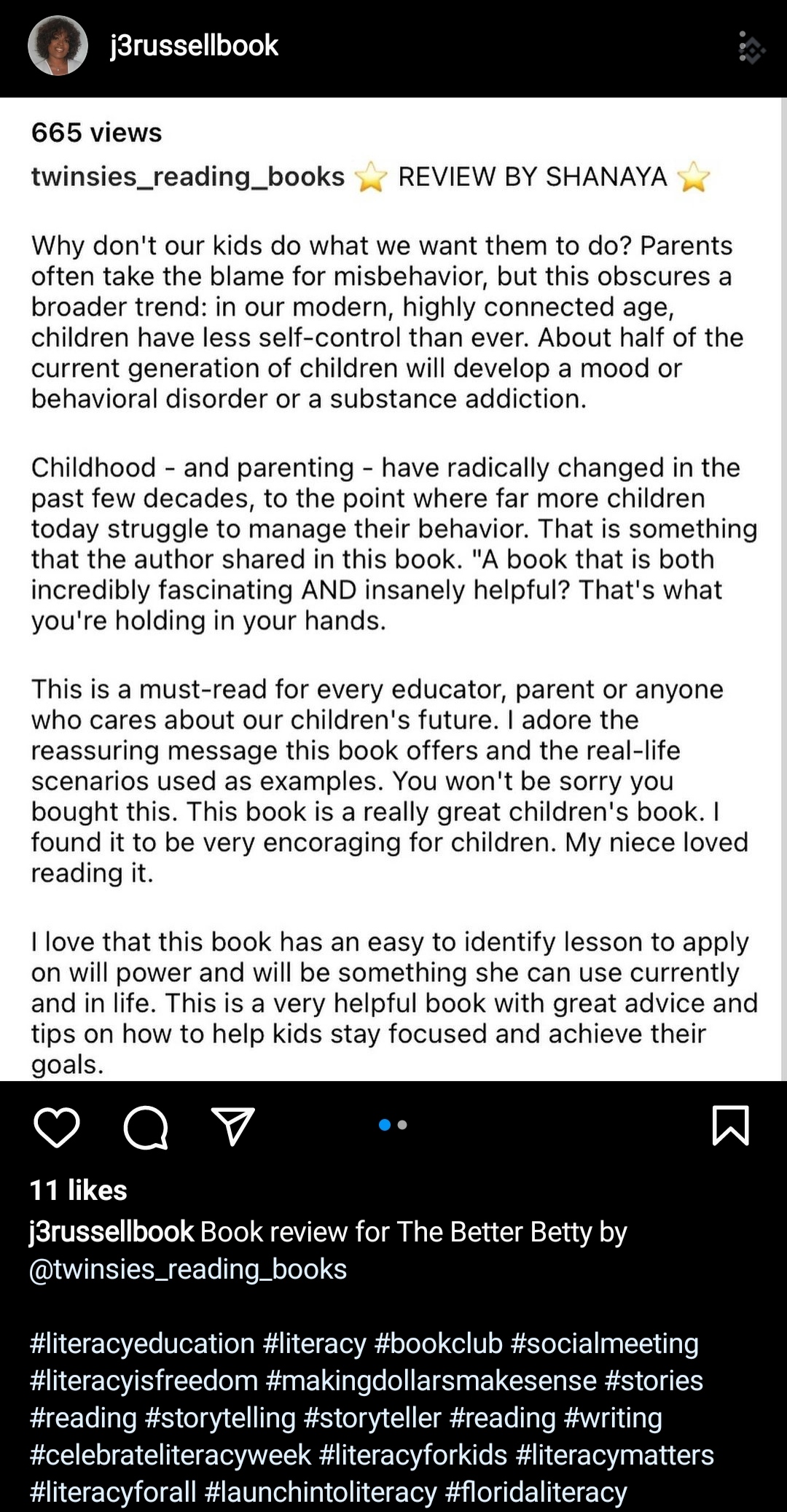Open the #literacyeducation hashtag
Image resolution: width=787 pixels, height=1512 pixels.
tap(142, 1343)
